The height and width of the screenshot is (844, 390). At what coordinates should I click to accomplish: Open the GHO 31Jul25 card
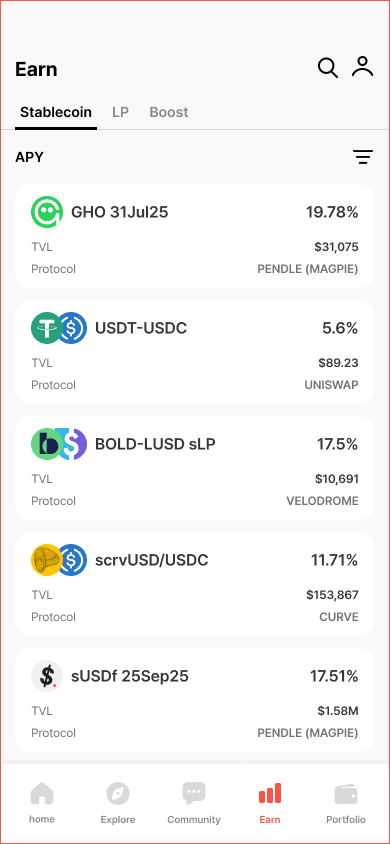point(195,236)
